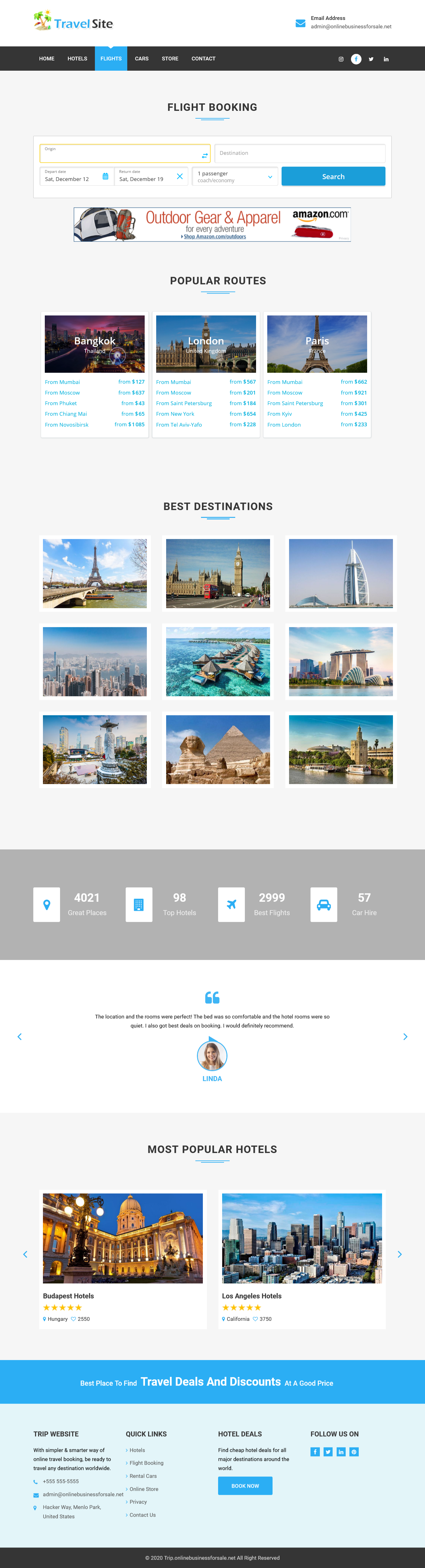
Task: Pick the Paris route from Kyiv
Action: [317, 414]
